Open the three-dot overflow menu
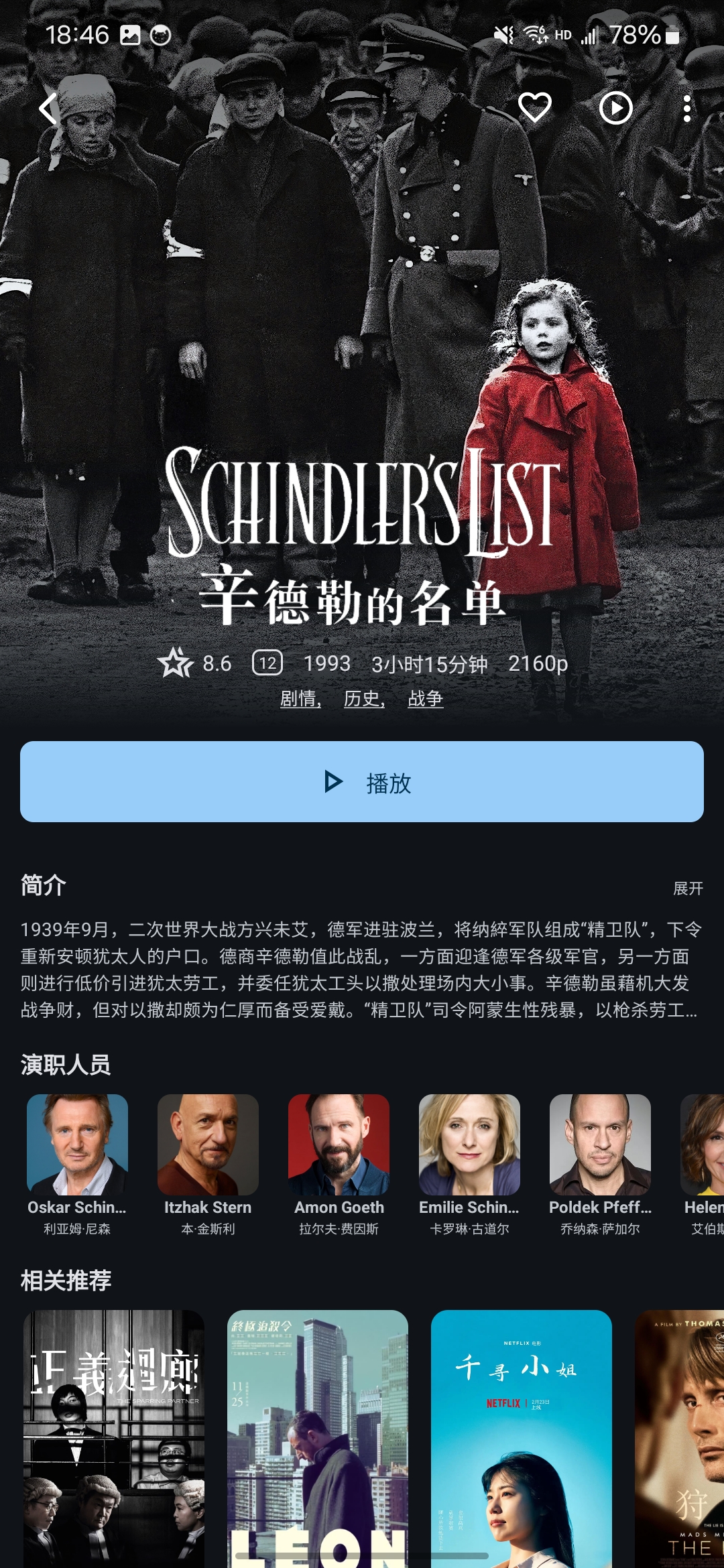The width and height of the screenshot is (724, 1568). pos(686,109)
